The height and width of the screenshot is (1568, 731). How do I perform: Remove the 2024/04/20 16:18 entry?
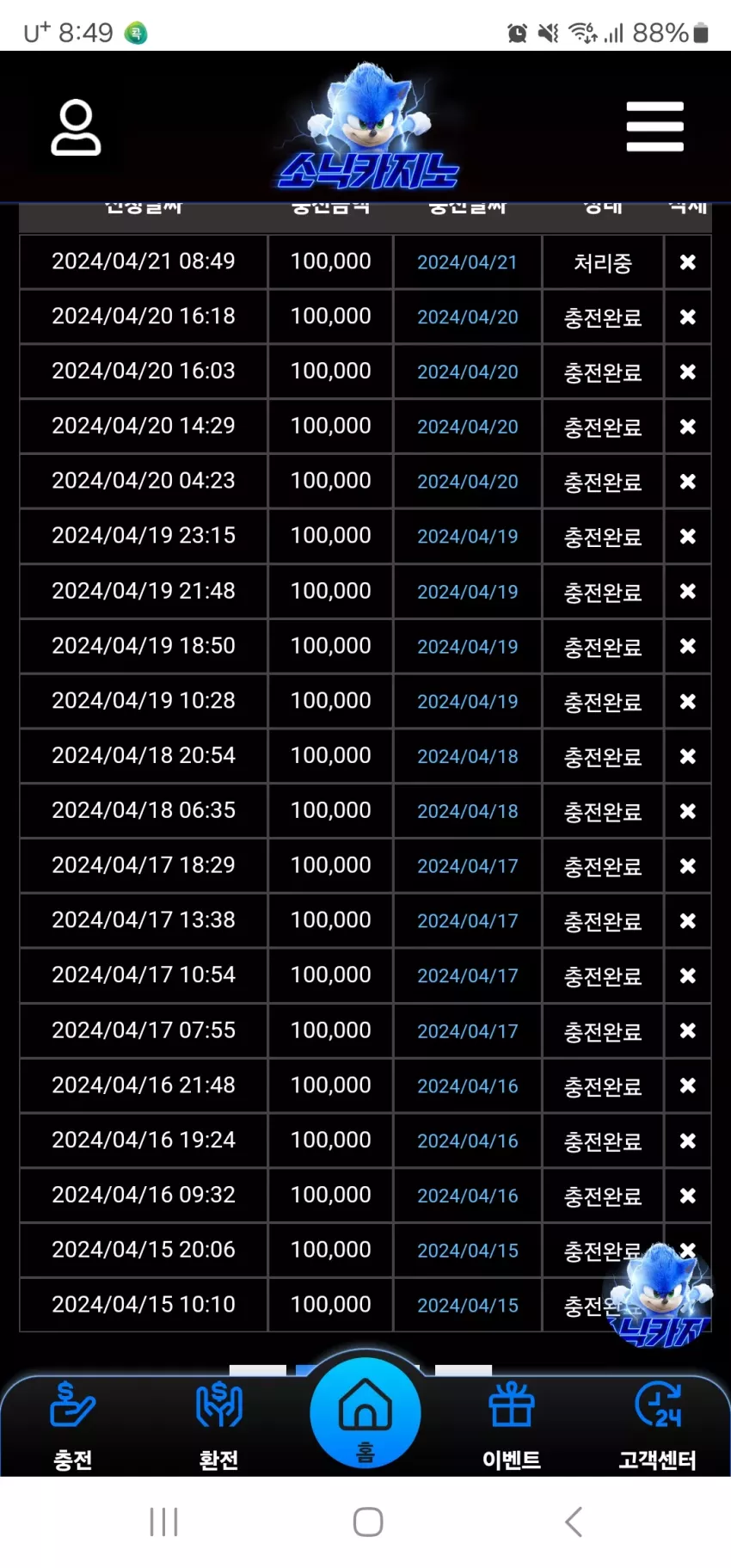click(688, 317)
